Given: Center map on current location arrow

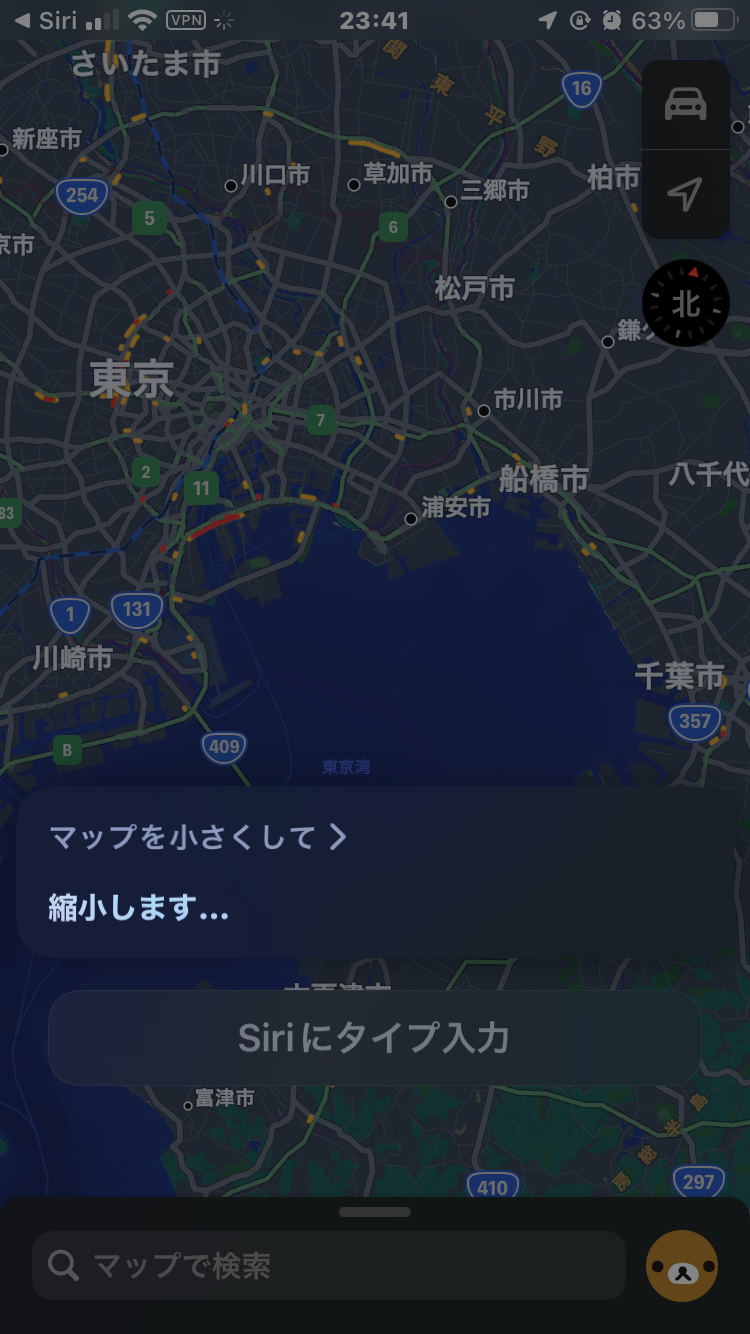Looking at the screenshot, I should (685, 195).
